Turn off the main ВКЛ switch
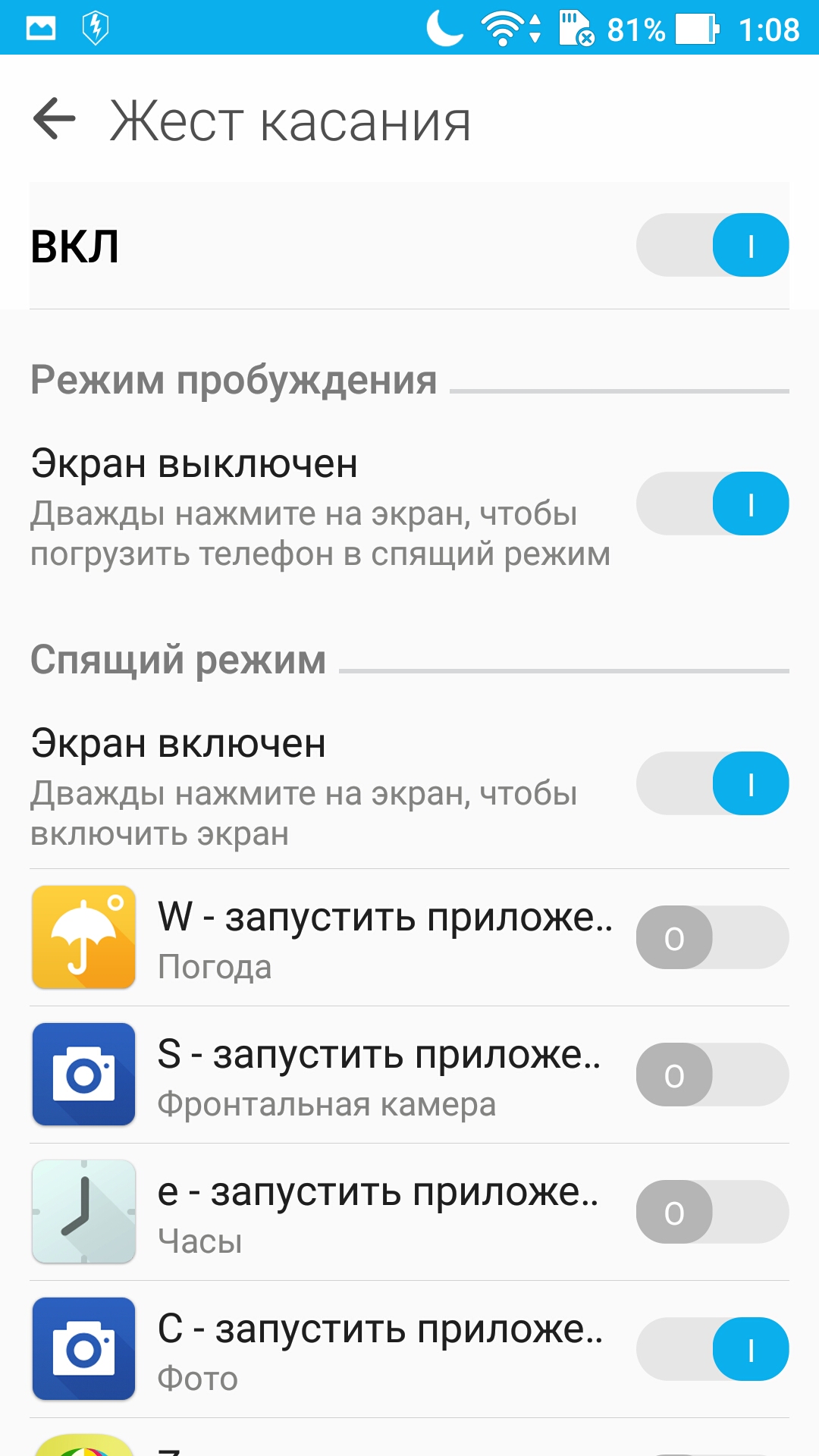The image size is (819, 1456). (712, 245)
